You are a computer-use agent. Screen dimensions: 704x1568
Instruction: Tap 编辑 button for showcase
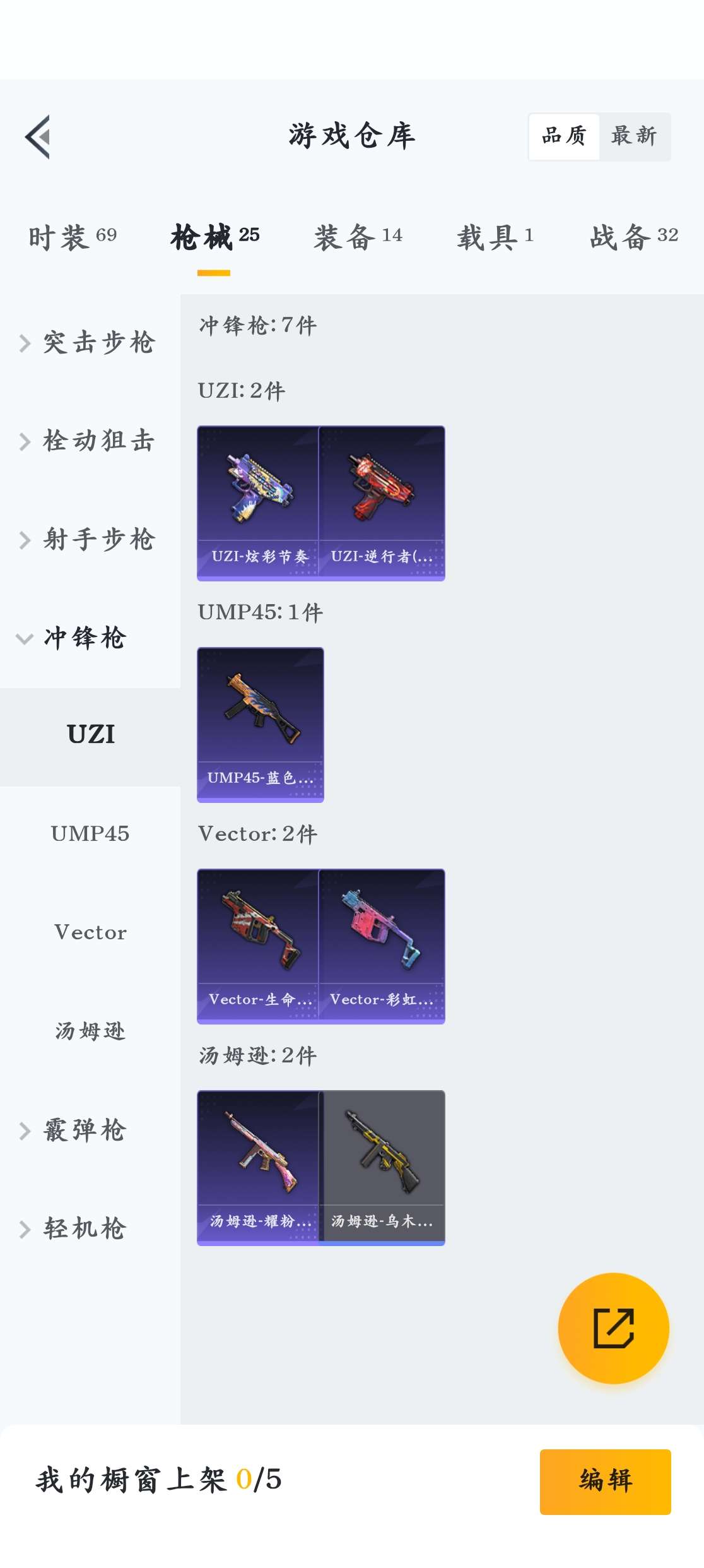coord(605,1481)
